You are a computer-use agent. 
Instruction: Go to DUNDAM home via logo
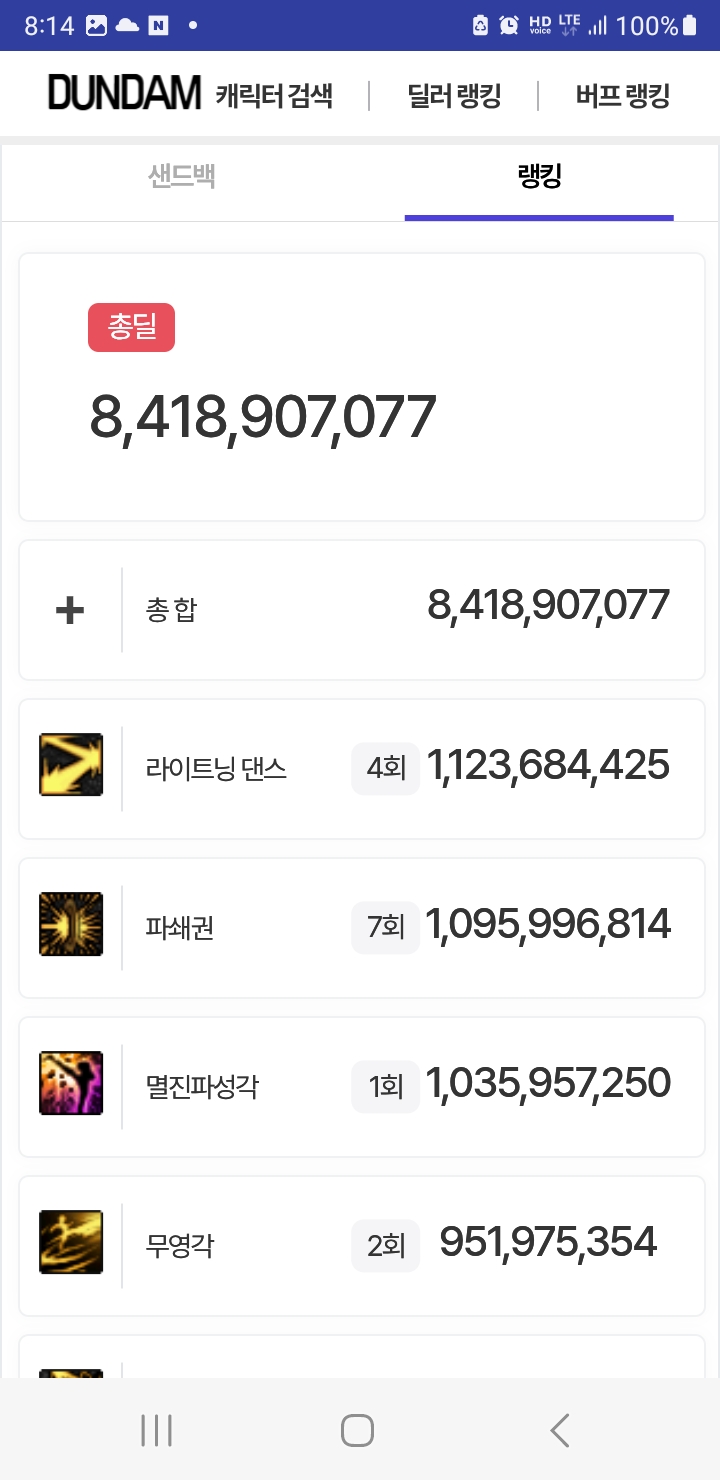point(124,94)
